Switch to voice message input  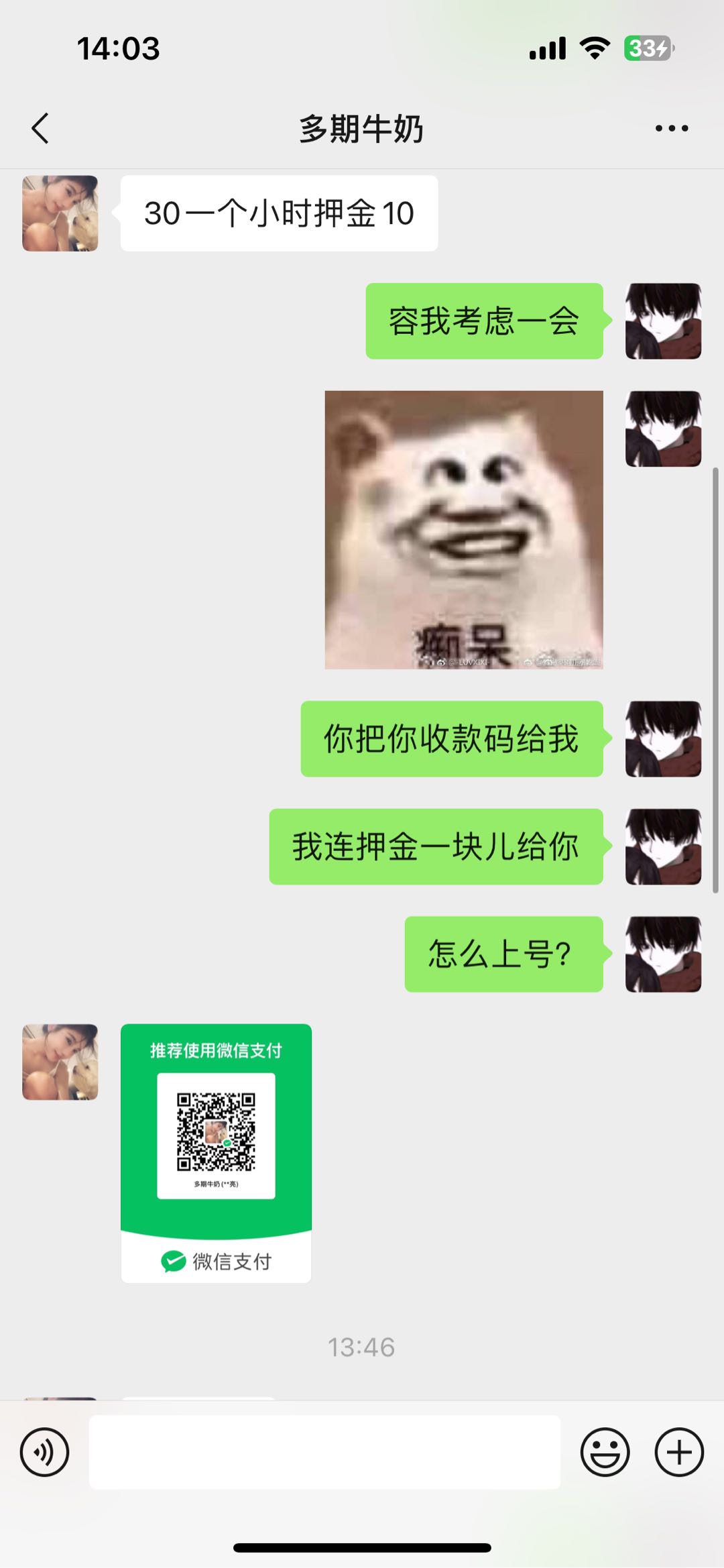point(44,1452)
